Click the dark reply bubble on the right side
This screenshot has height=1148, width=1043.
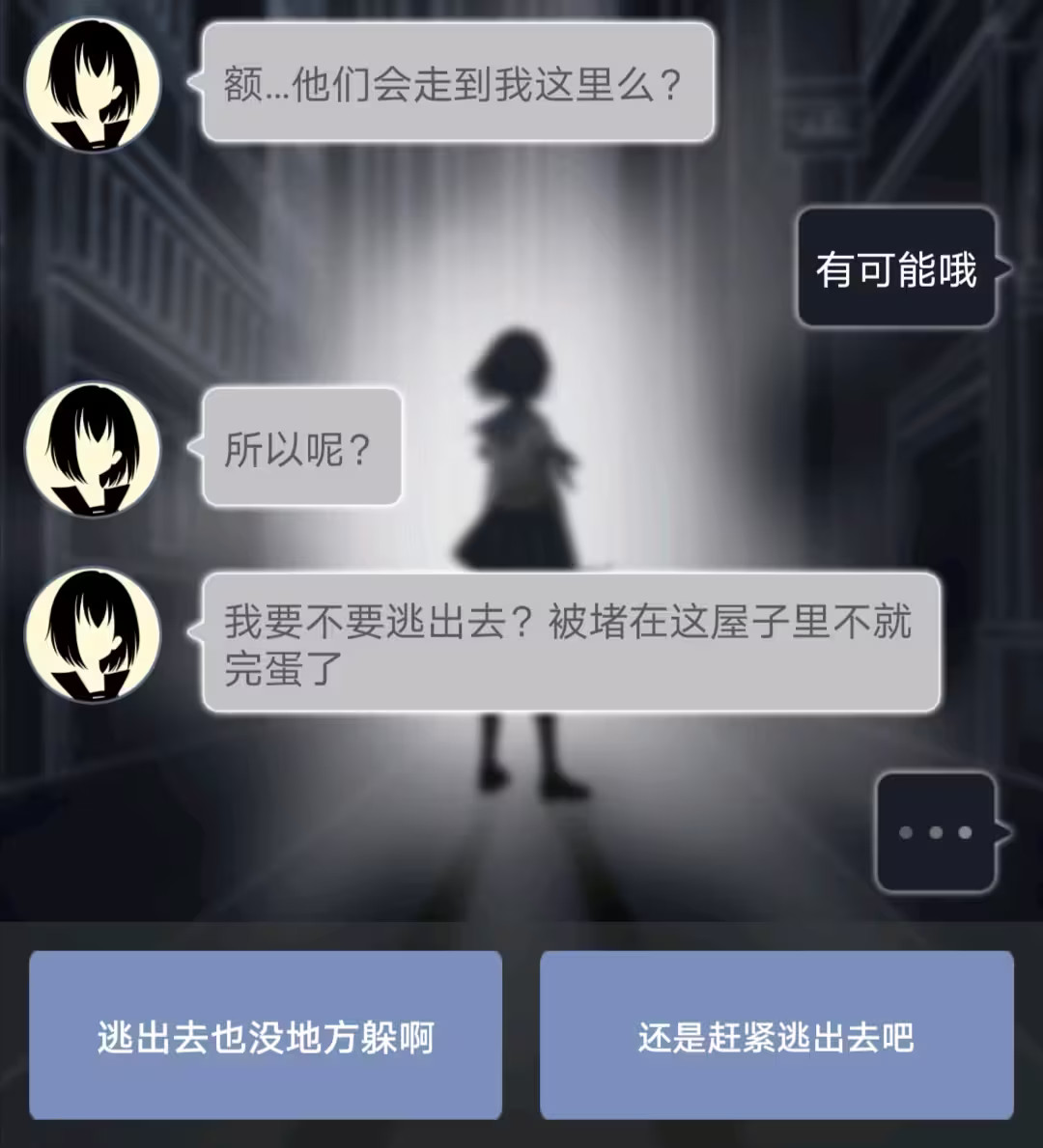pos(896,271)
